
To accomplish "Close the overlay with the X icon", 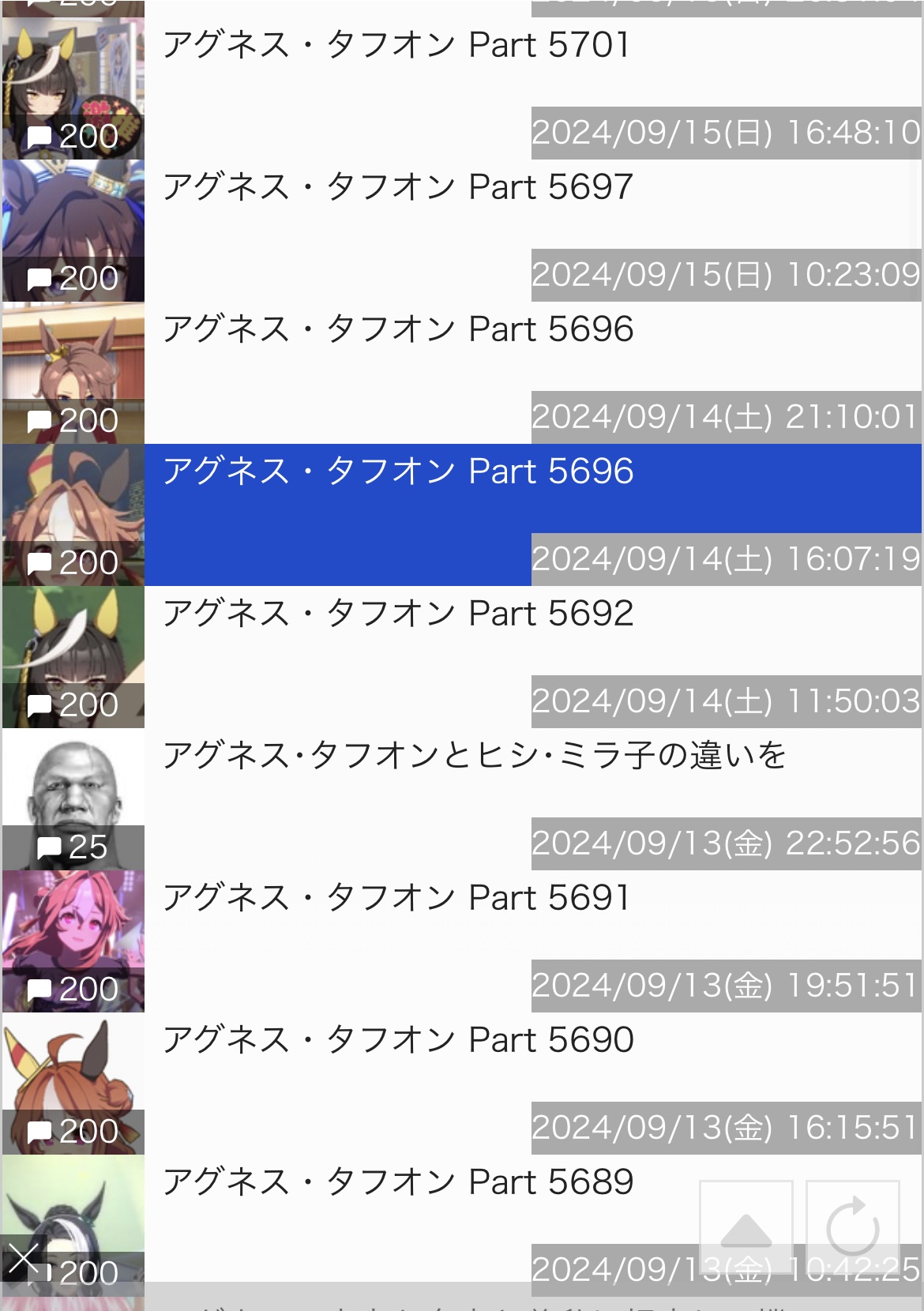I will point(24,1259).
